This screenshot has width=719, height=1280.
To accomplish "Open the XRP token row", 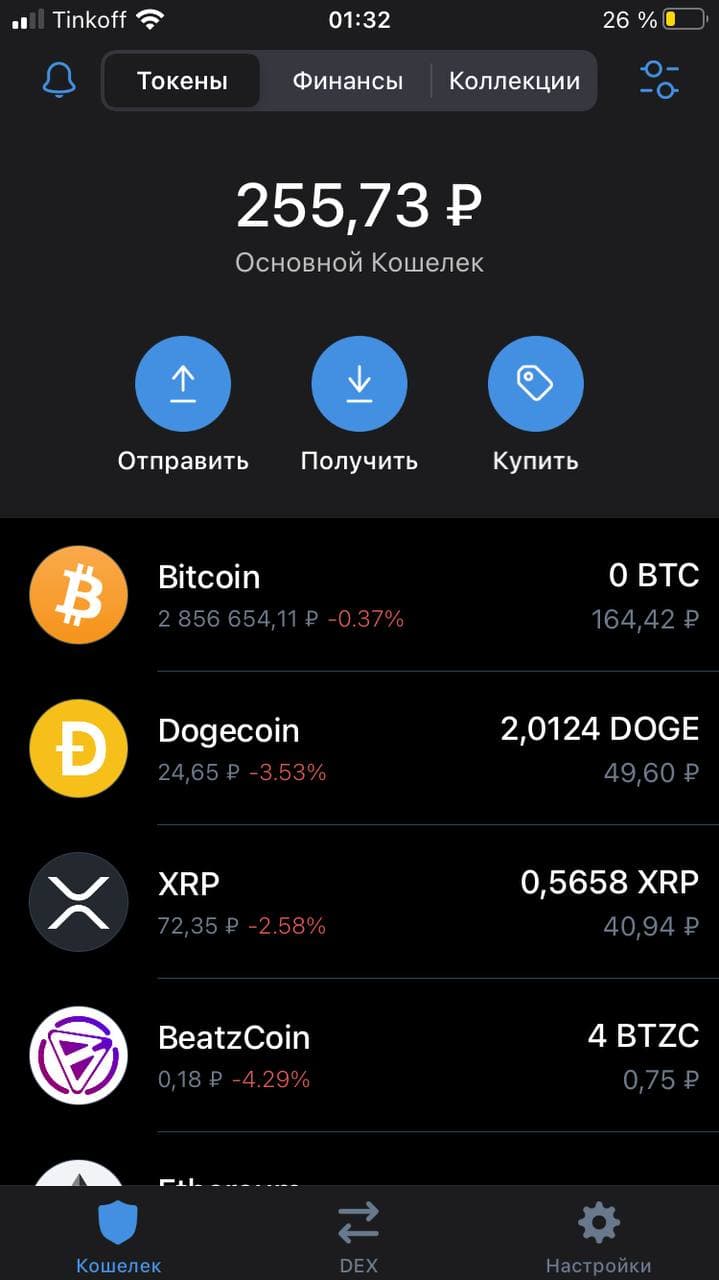I will point(360,902).
